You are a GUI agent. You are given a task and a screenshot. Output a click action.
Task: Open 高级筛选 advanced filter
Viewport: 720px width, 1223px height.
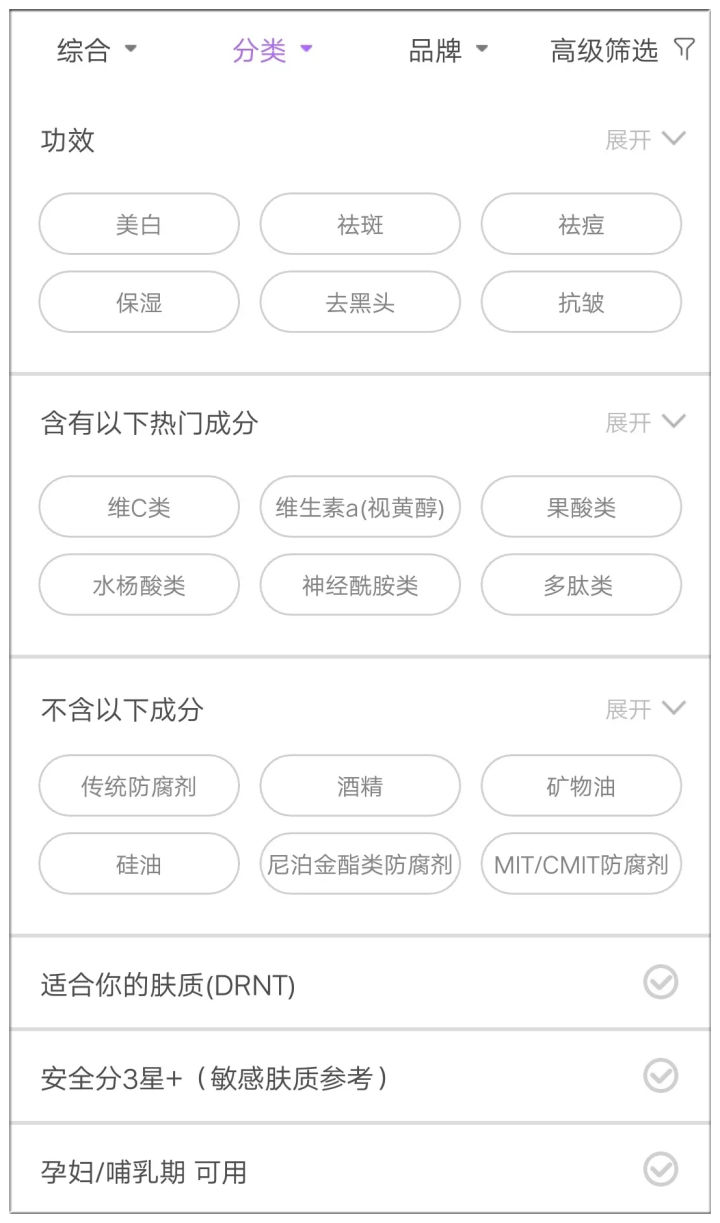[622, 50]
